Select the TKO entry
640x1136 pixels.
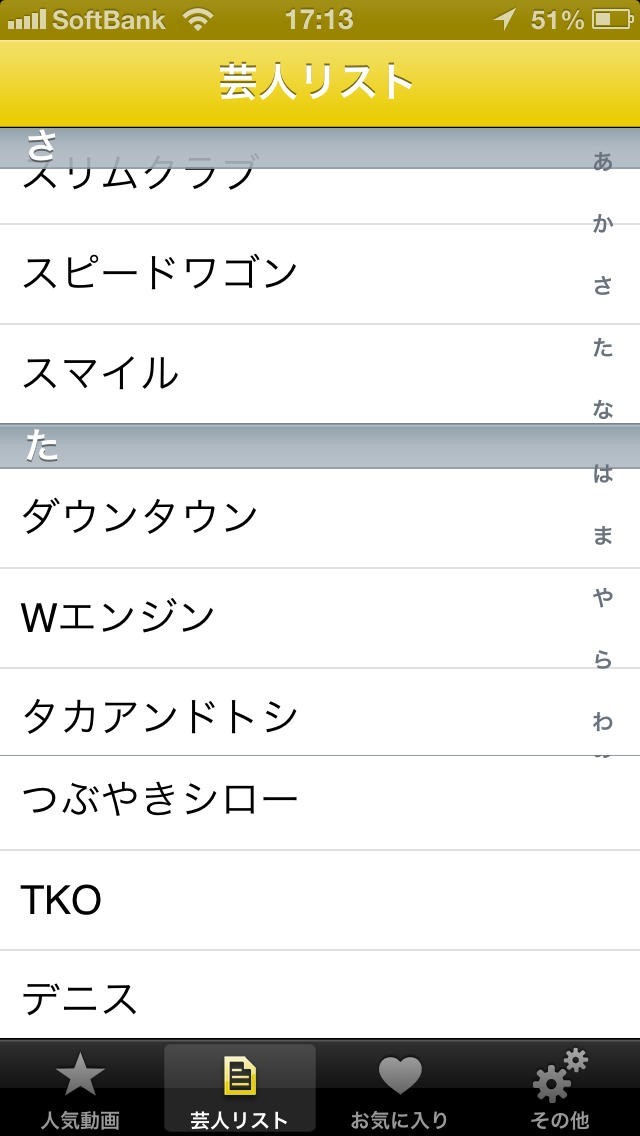point(320,900)
